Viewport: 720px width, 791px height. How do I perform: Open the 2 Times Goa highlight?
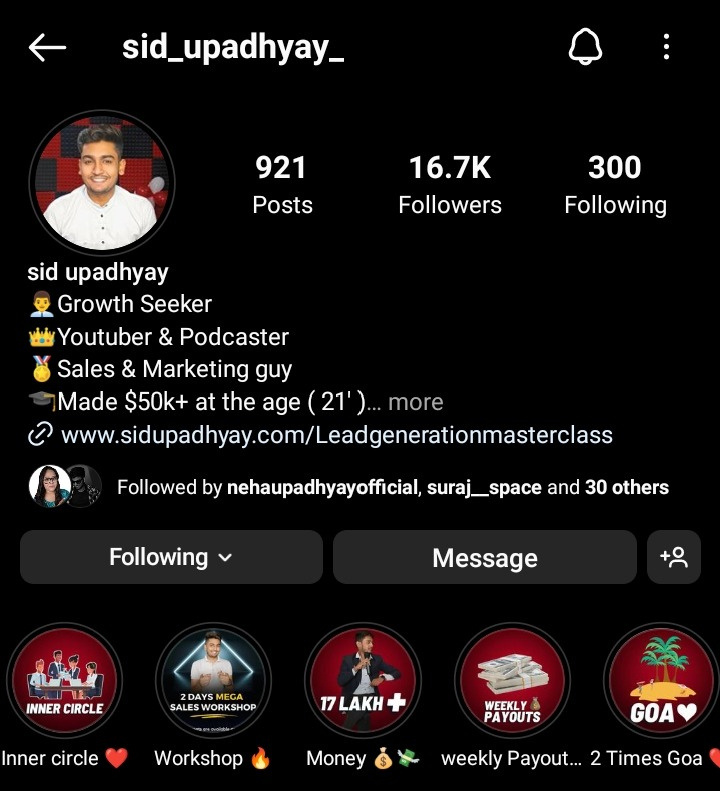point(660,680)
